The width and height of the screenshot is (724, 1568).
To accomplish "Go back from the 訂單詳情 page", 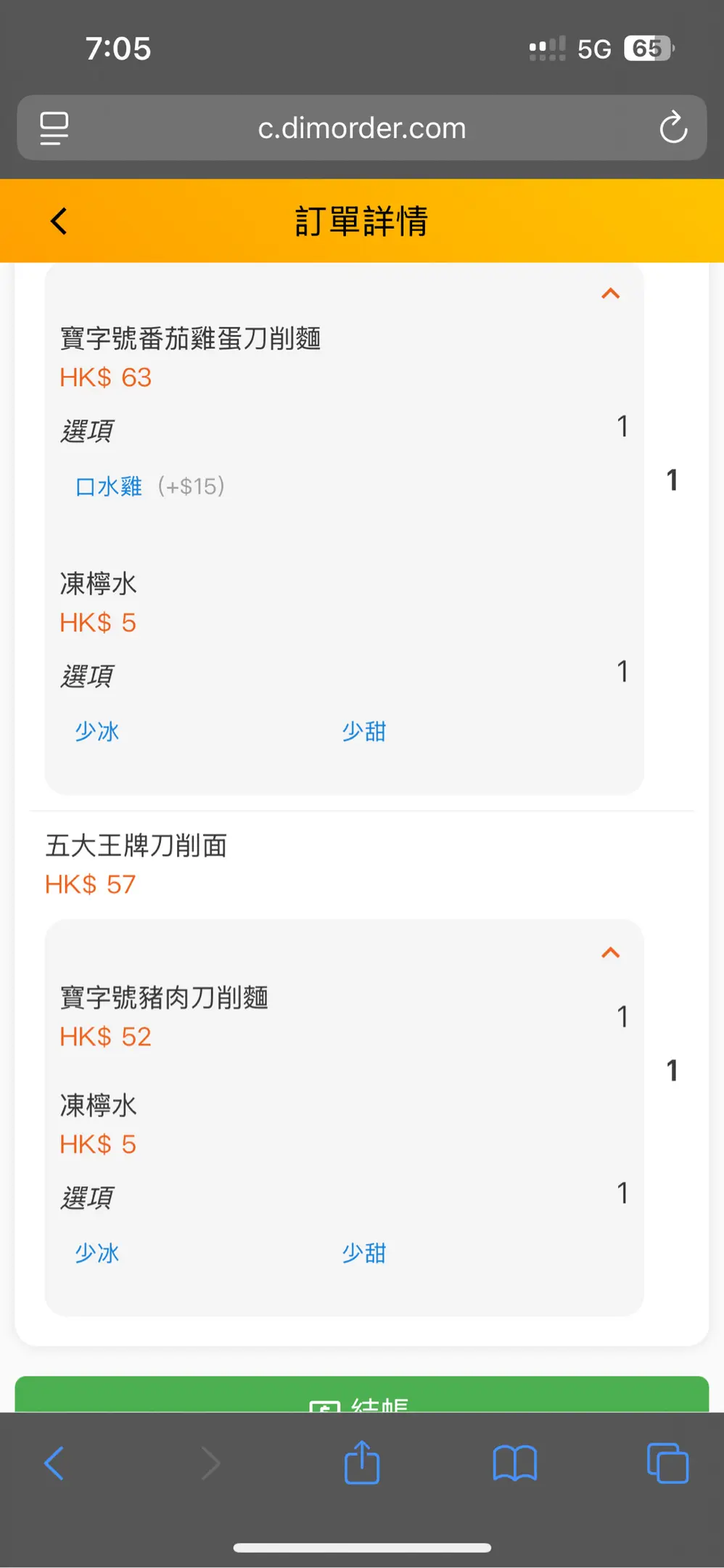I will 59,221.
